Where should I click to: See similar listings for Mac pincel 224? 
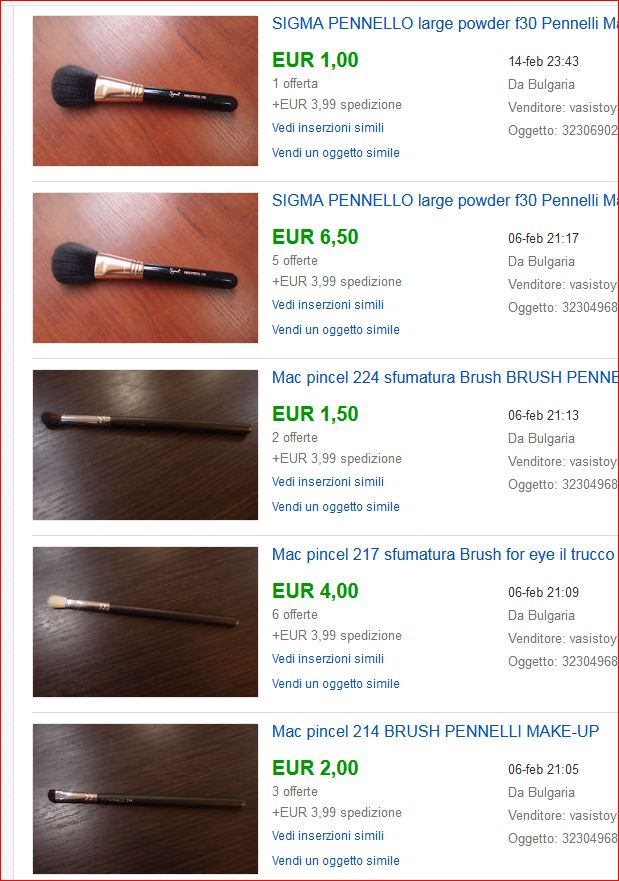point(327,482)
